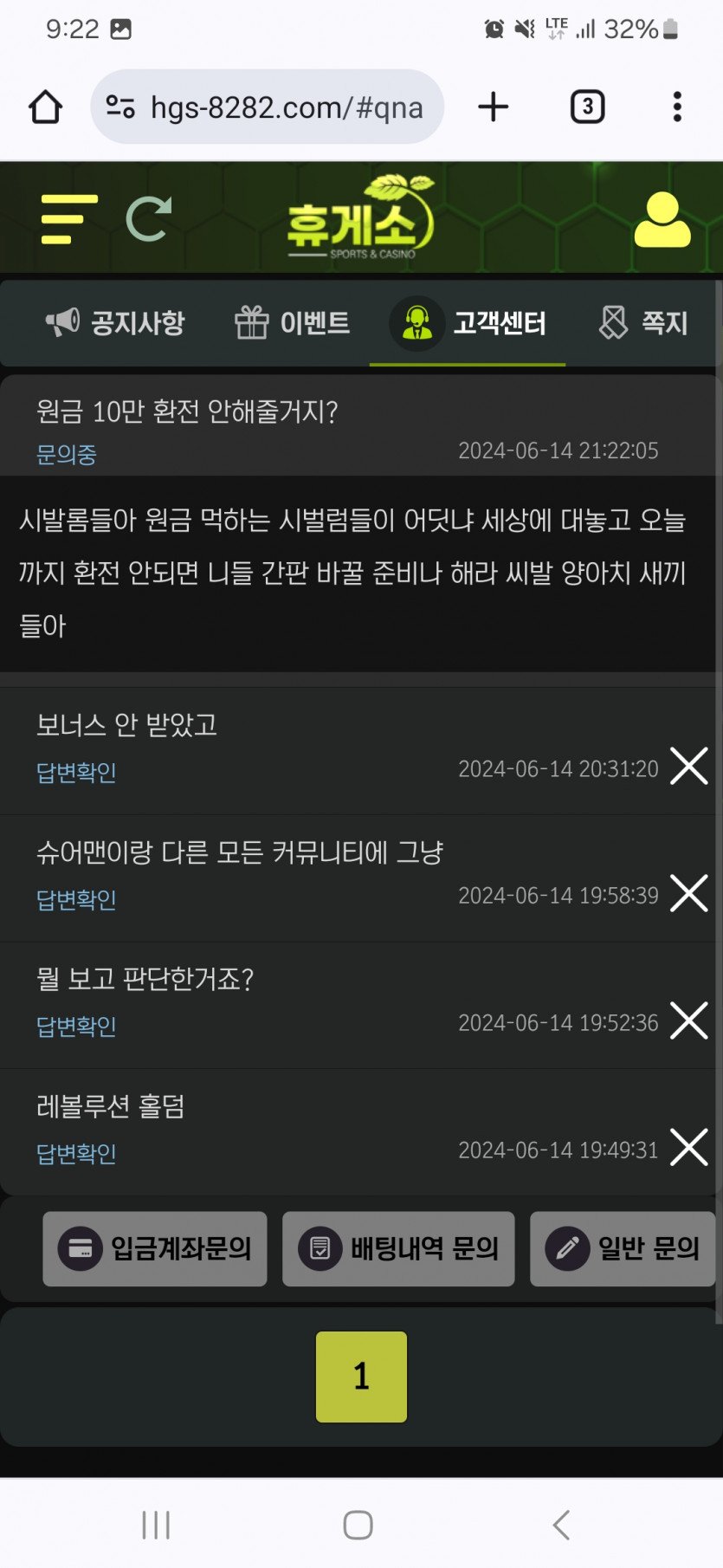Remove the 뭘 보고 판단한거죠? inquiry

coord(689,1020)
